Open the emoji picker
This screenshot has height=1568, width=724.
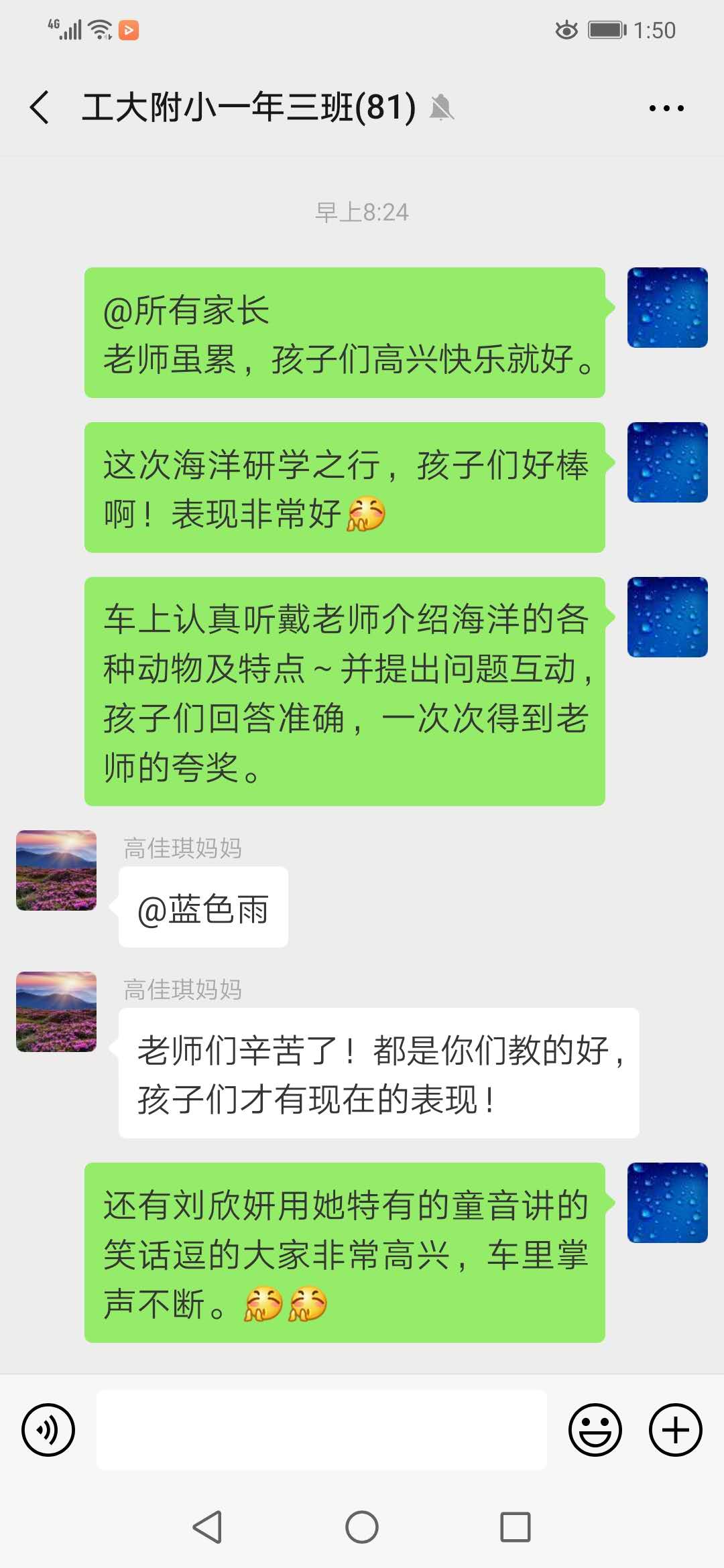(x=595, y=1430)
